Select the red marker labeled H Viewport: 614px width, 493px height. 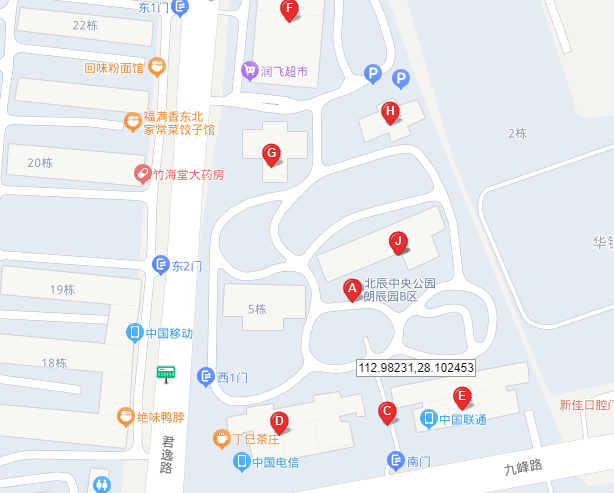coord(390,110)
